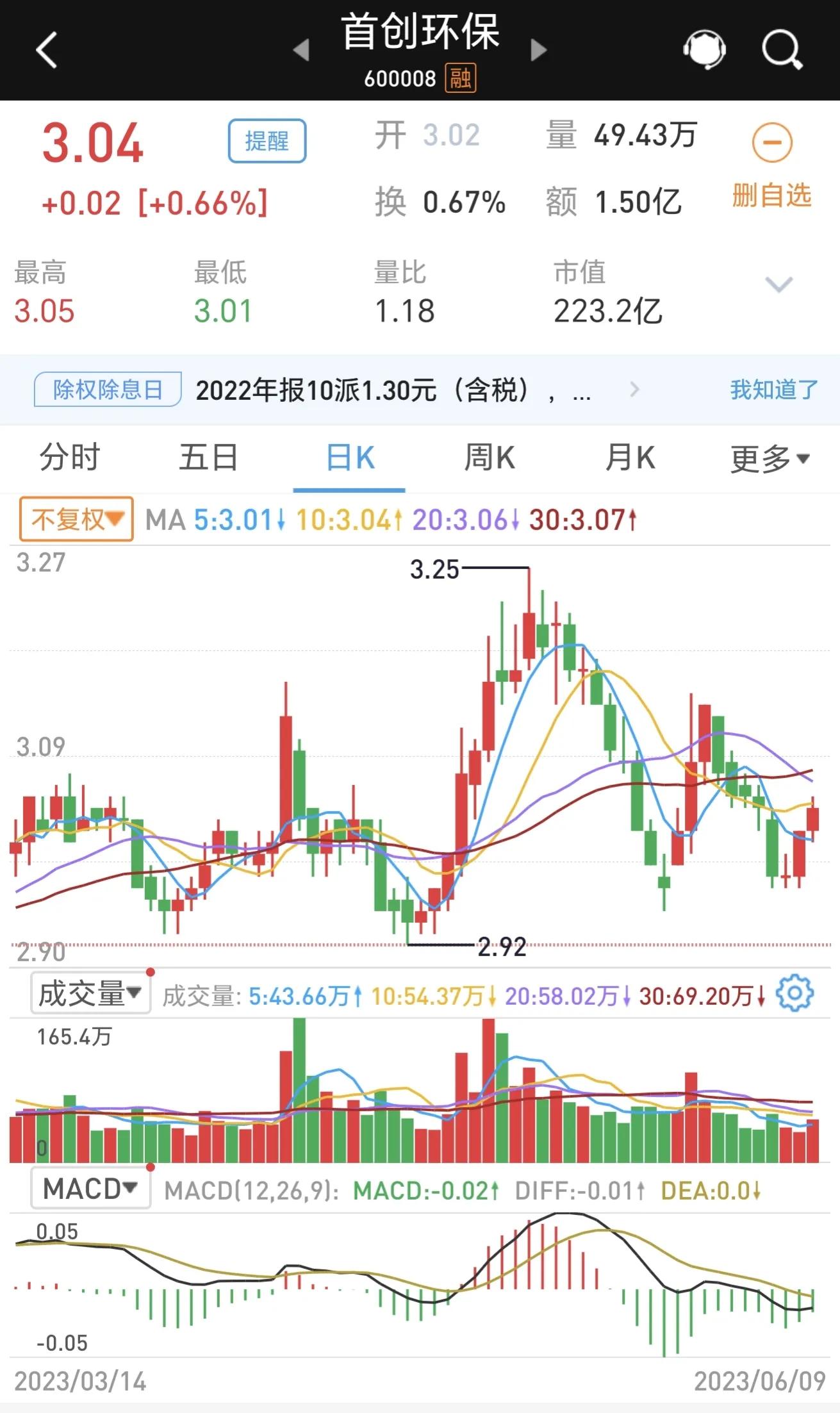Tap the 除权除息日 notice label
This screenshot has width=840, height=1413.
coord(106,390)
